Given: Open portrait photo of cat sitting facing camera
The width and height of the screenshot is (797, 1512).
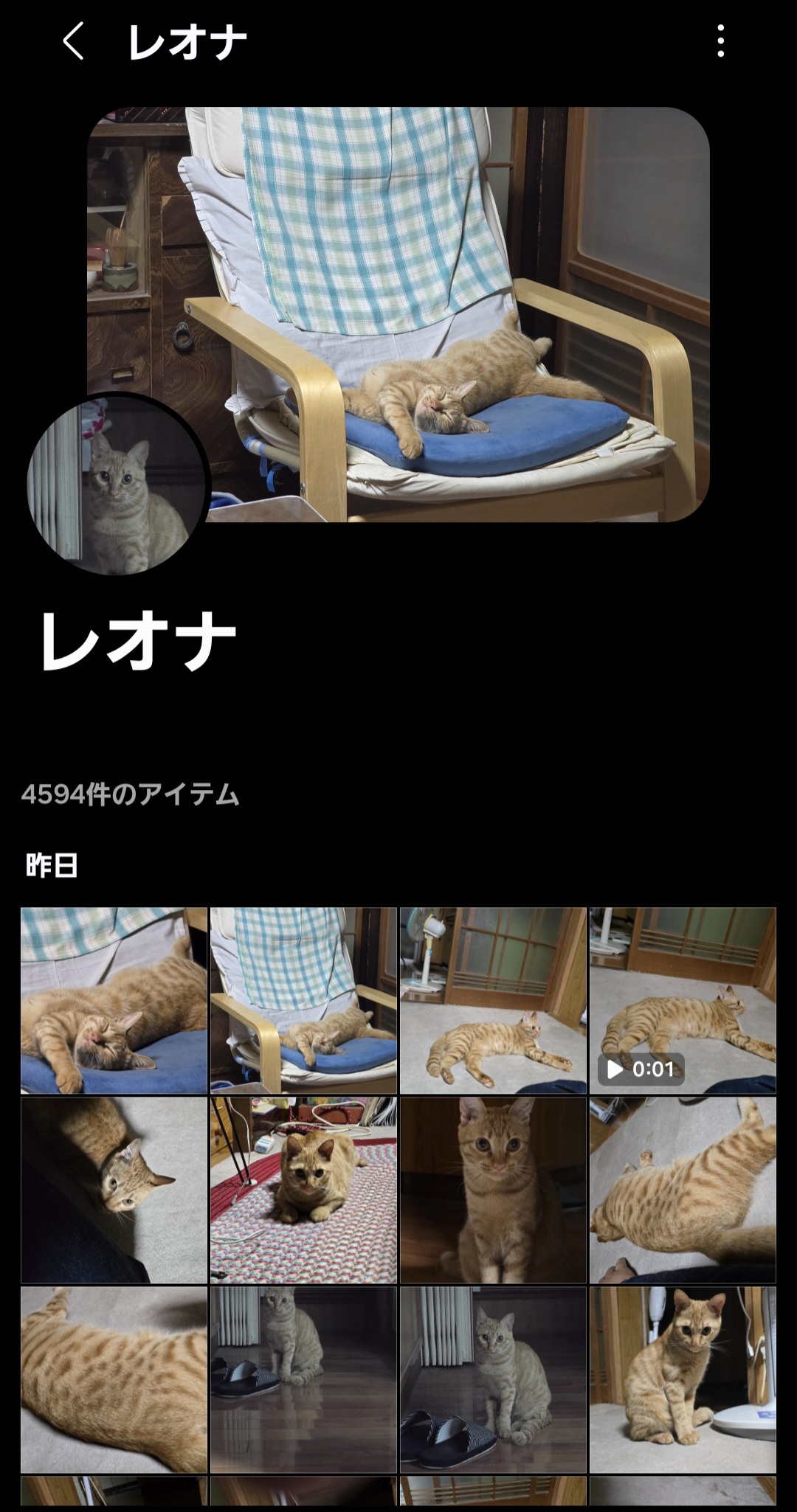Looking at the screenshot, I should tap(493, 1190).
